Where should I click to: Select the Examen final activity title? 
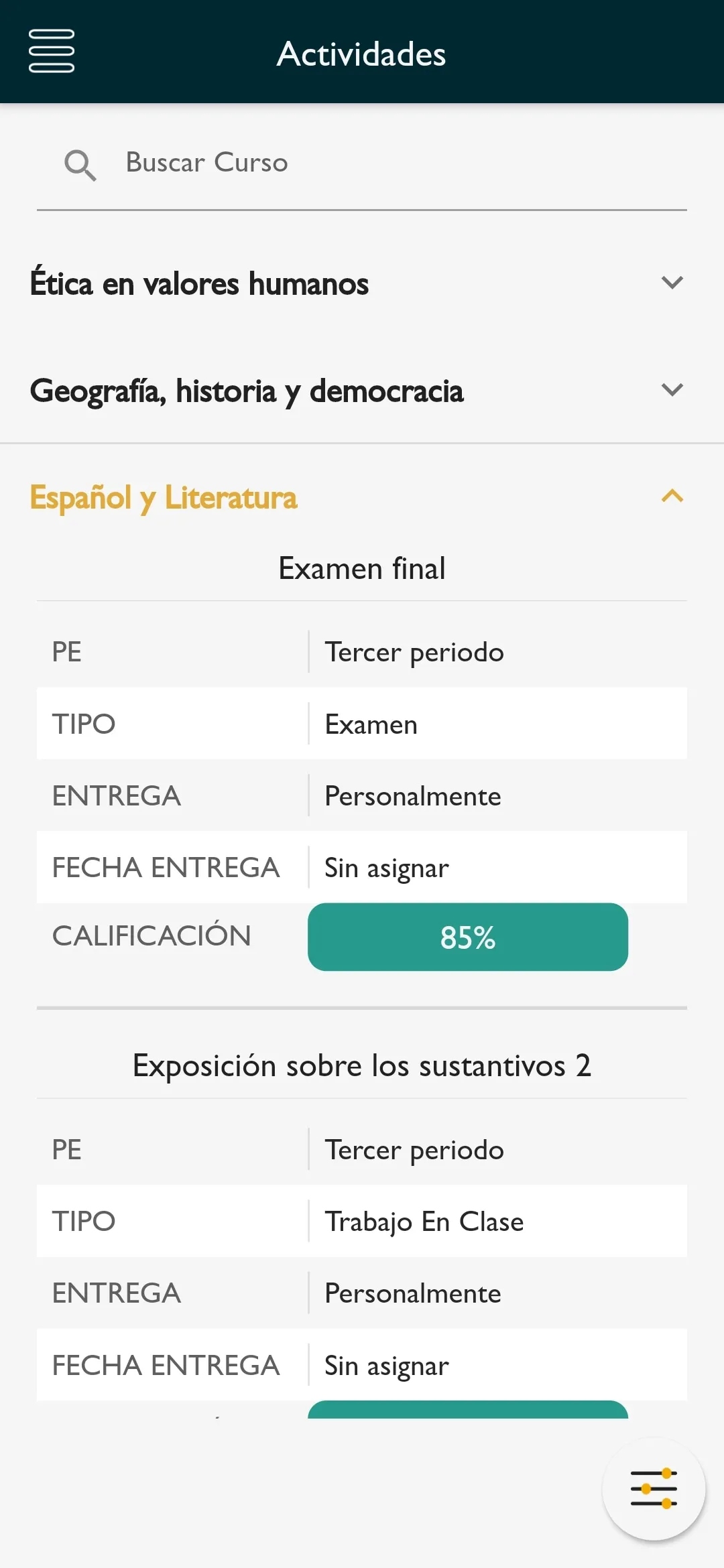coord(362,568)
